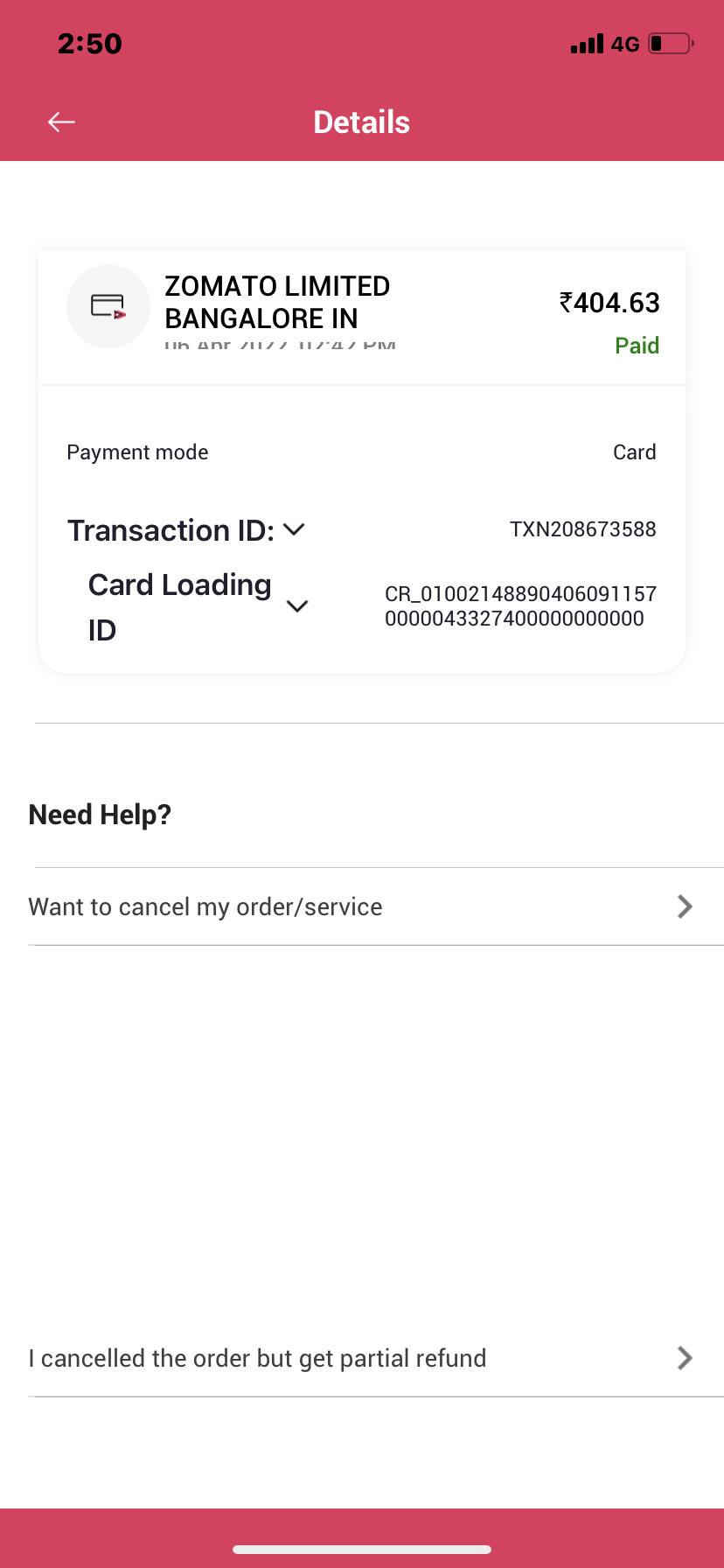This screenshot has width=724, height=1568.
Task: Go back from the Details screen
Action: point(61,122)
